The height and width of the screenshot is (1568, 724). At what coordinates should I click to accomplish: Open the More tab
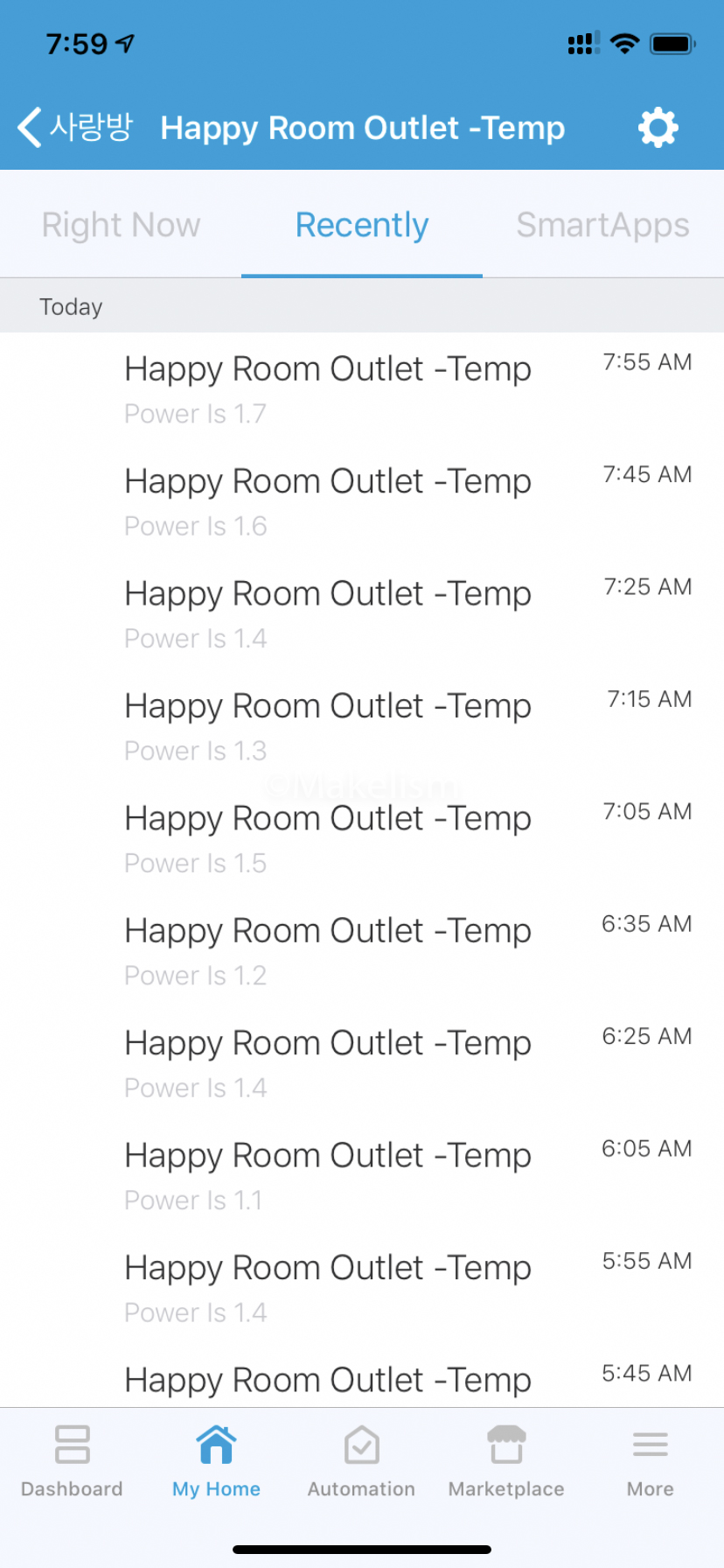(651, 1460)
